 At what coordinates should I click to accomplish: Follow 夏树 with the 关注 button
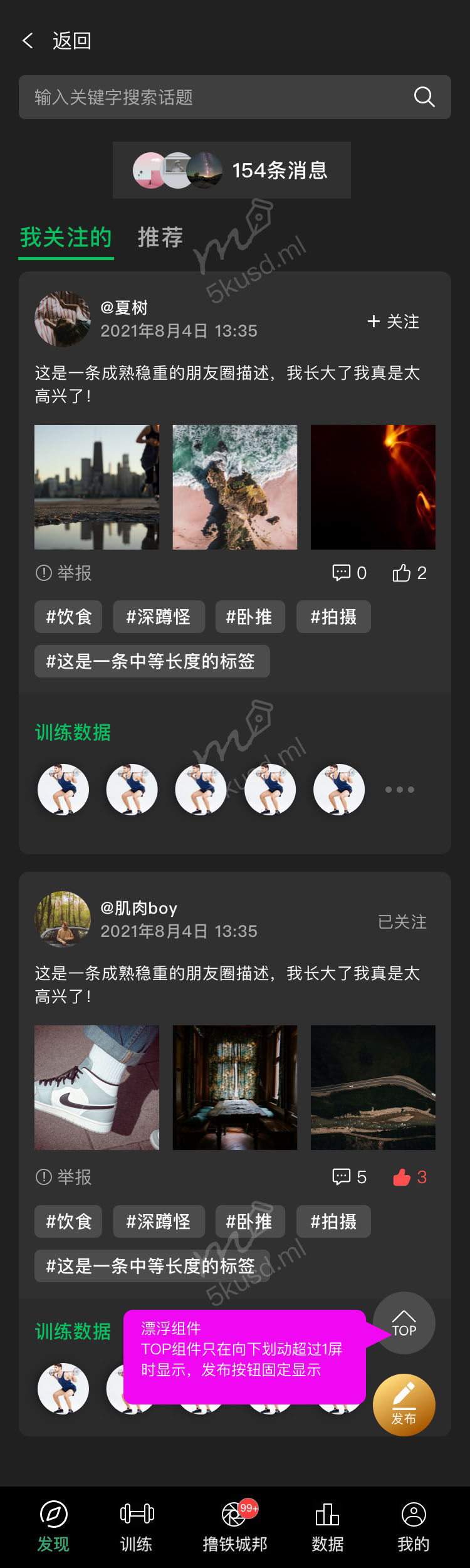tap(394, 321)
